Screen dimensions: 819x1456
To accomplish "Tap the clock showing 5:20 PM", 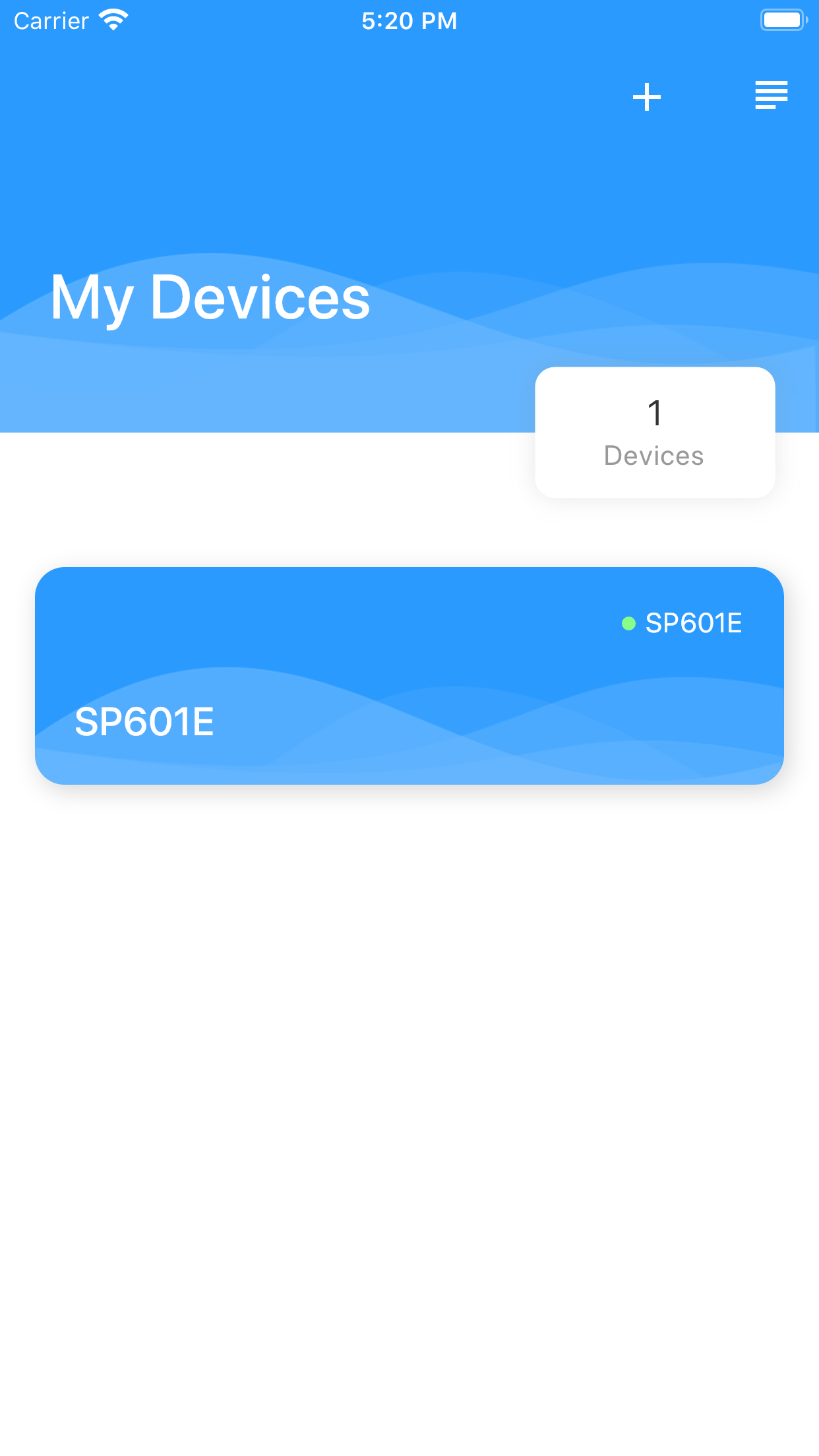I will point(409,20).
